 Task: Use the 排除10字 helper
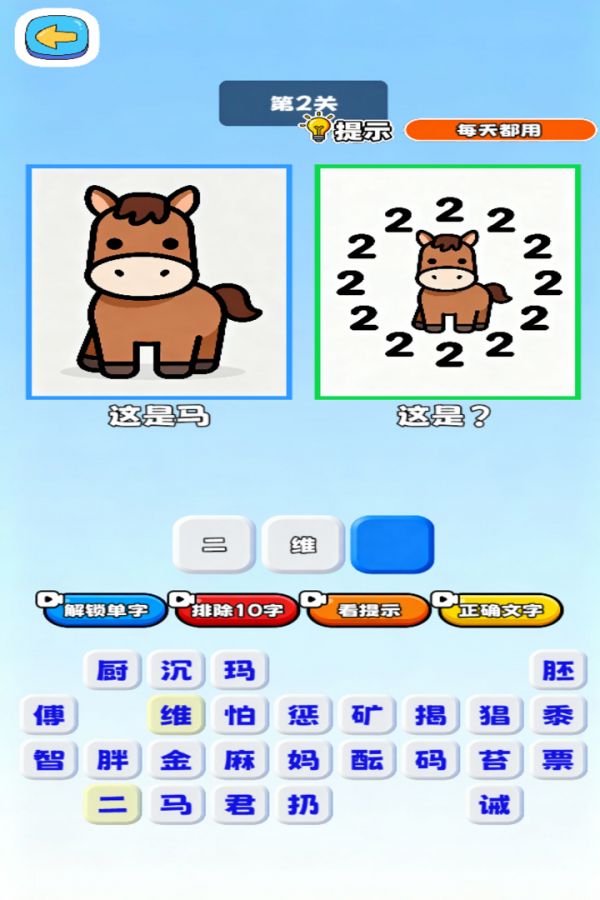click(x=237, y=609)
